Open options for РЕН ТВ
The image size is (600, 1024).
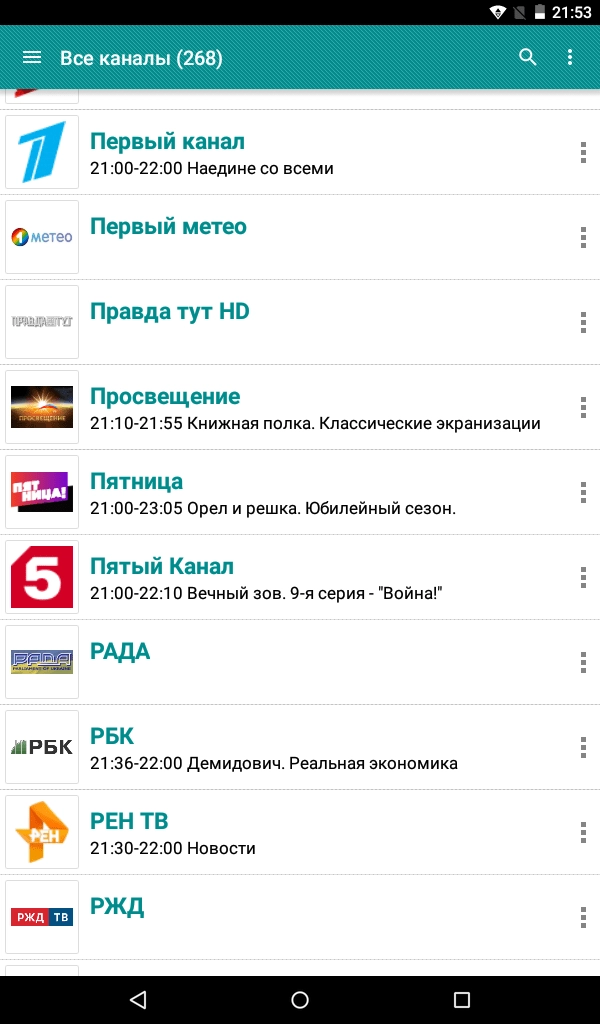[x=583, y=831]
